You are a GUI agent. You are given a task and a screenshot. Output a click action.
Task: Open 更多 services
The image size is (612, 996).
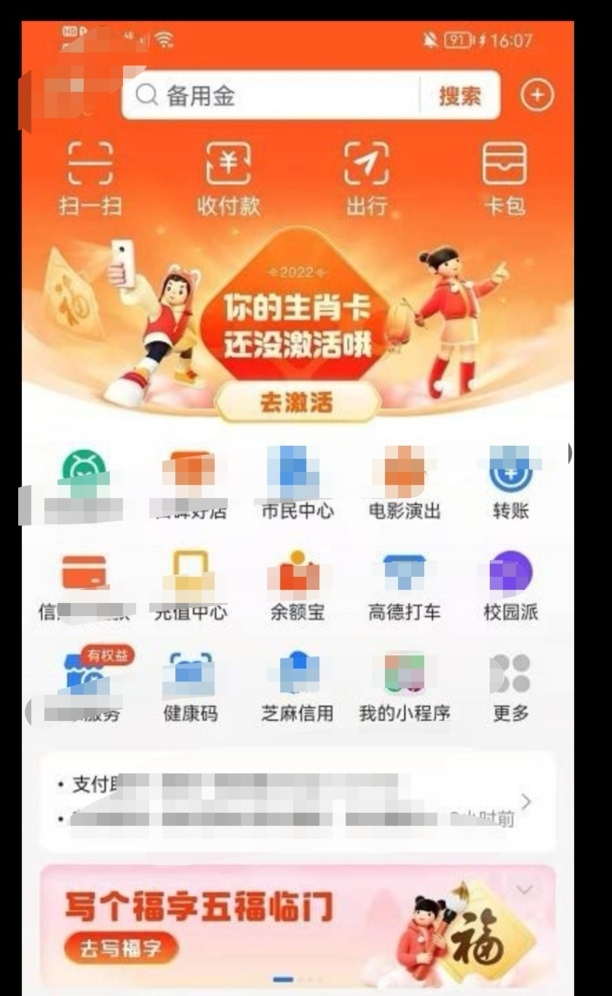click(510, 688)
